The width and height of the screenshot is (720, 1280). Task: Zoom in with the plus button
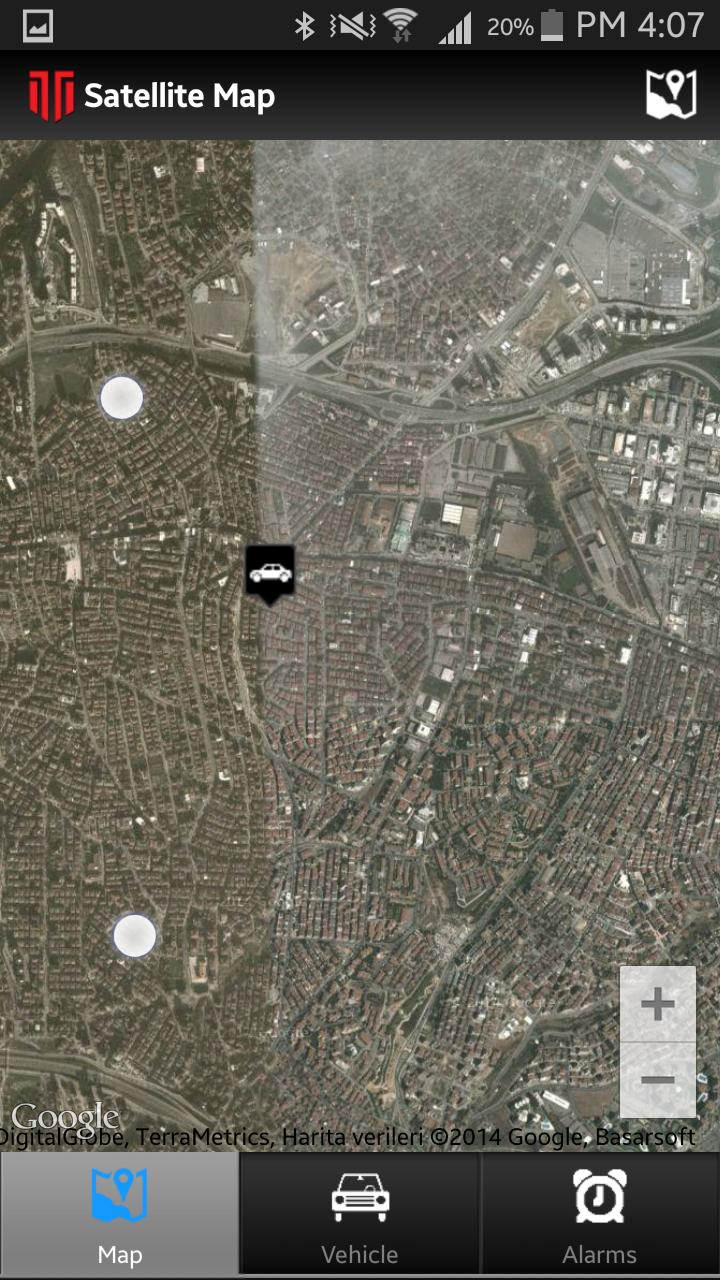(x=657, y=1003)
